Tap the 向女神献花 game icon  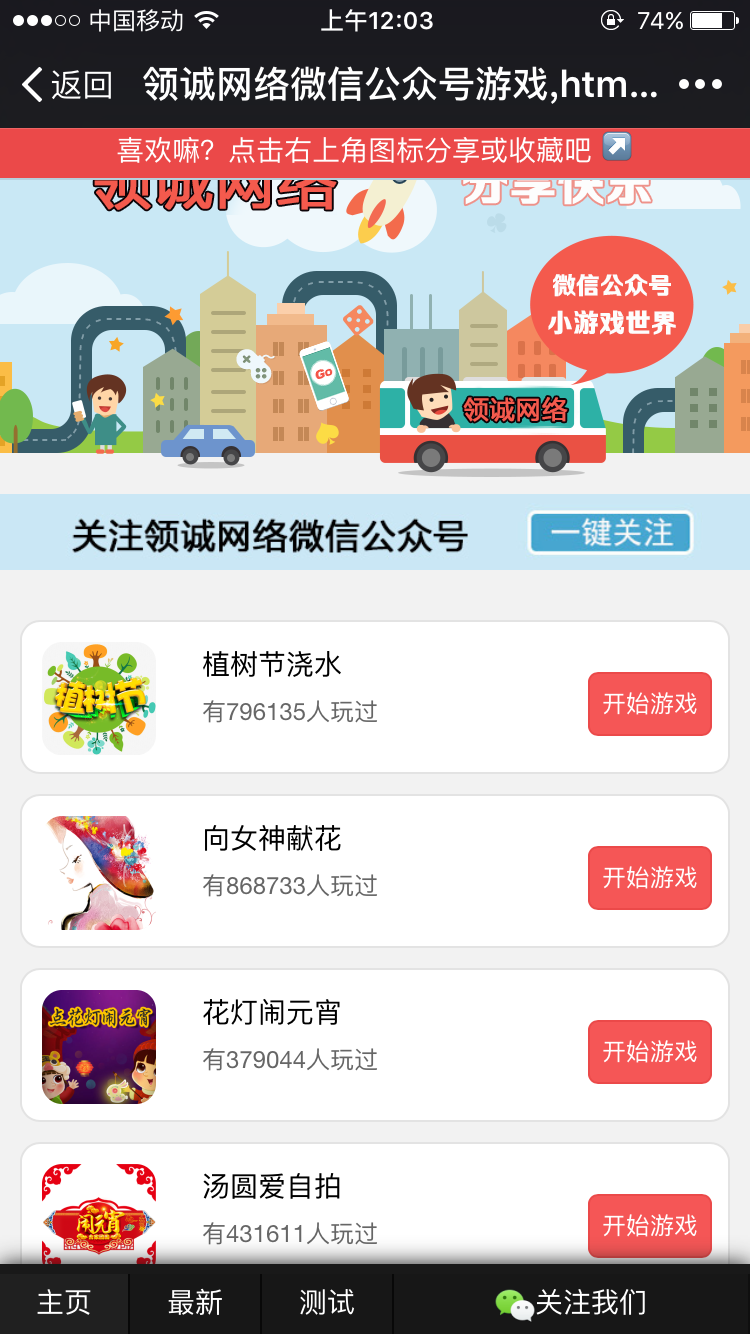click(x=99, y=872)
